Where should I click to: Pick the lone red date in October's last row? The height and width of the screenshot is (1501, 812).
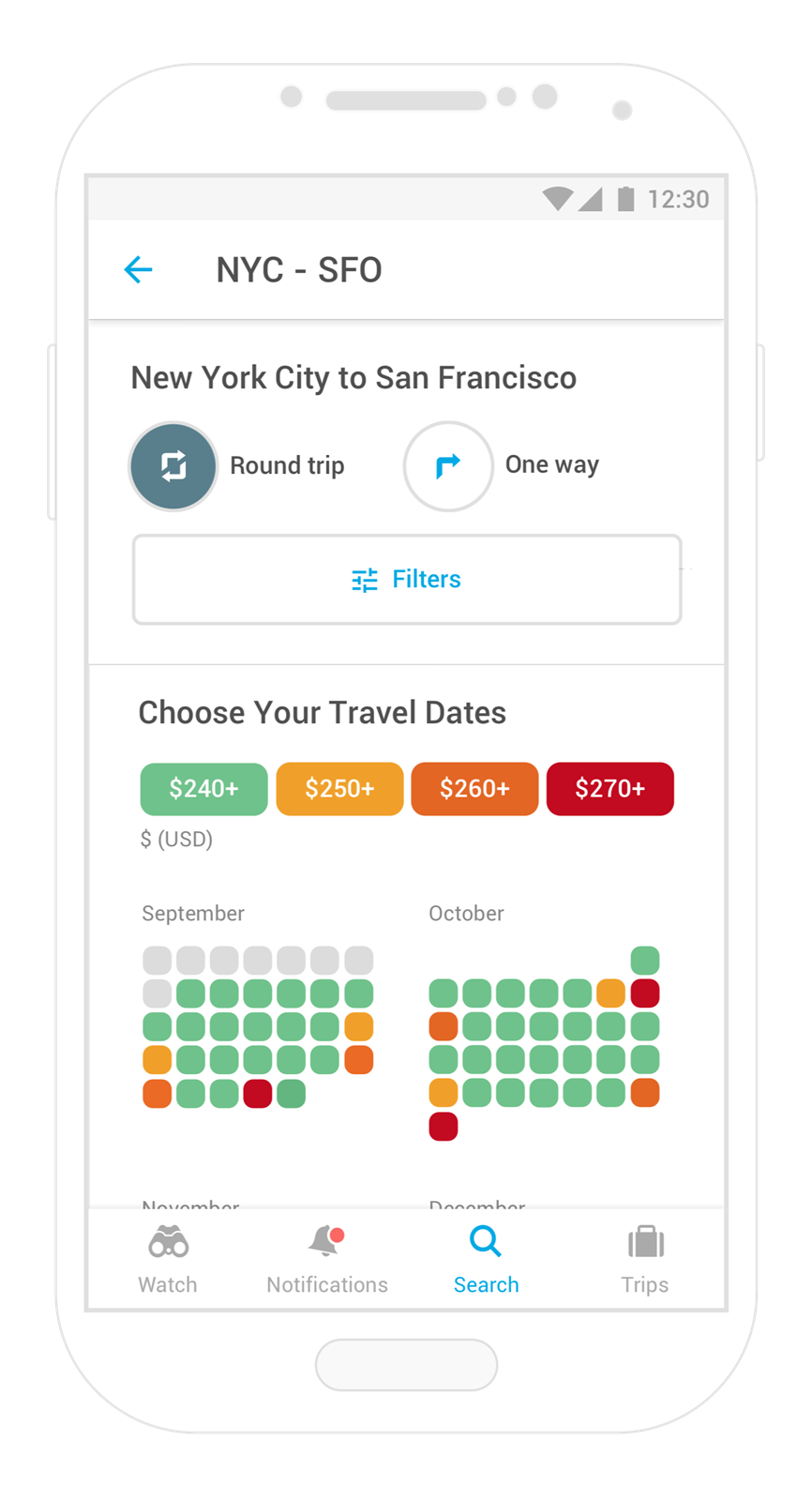pos(444,1126)
